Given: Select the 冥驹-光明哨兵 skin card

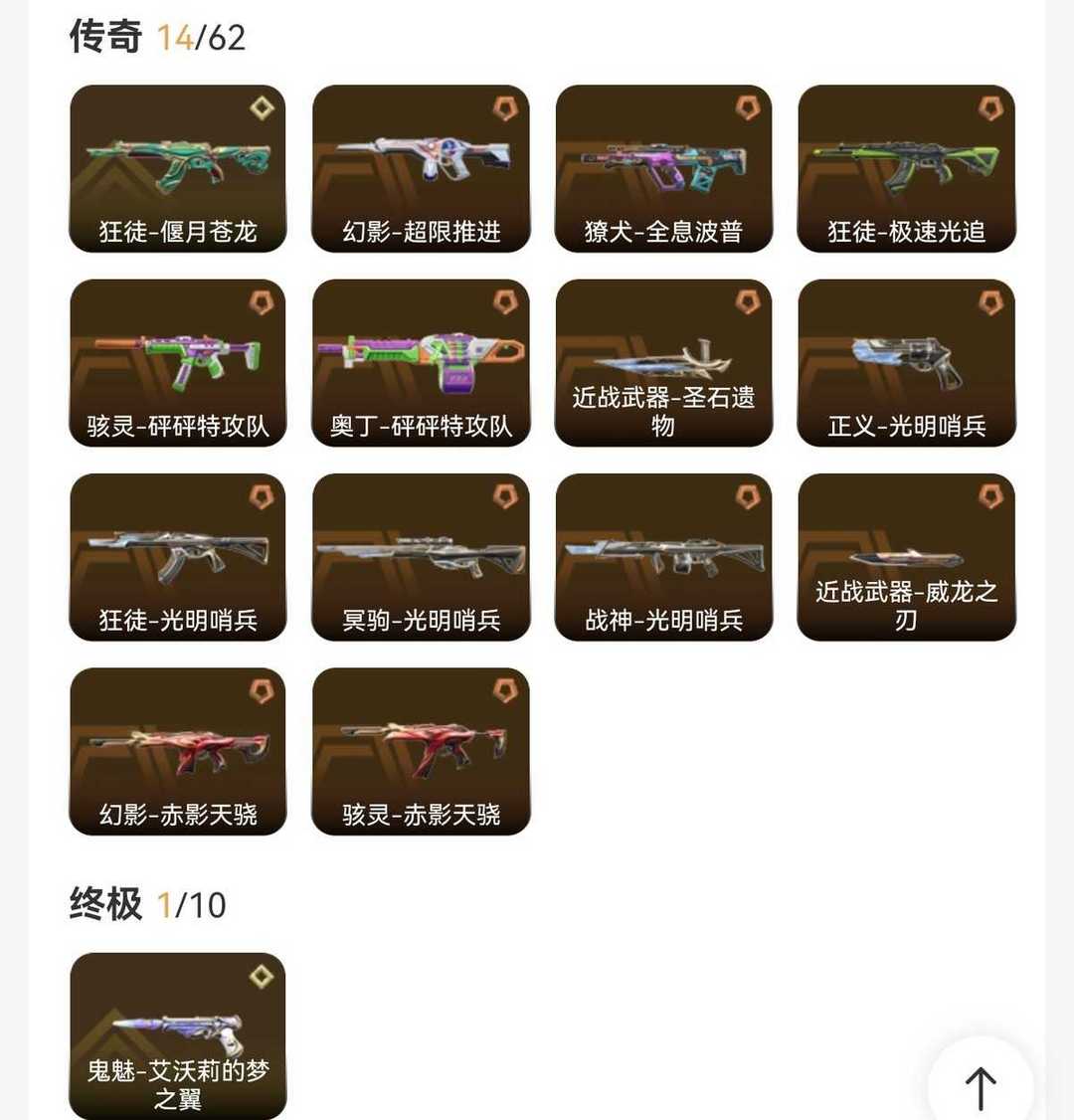Looking at the screenshot, I should pos(420,557).
